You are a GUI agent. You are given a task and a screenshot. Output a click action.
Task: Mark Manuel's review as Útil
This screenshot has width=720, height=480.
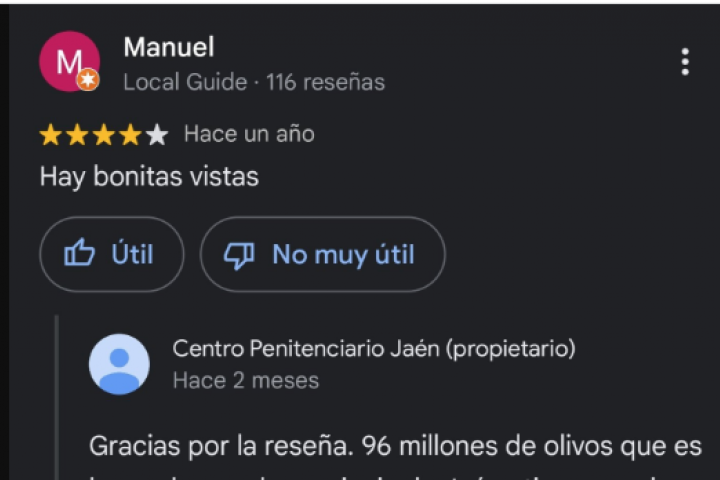(111, 255)
